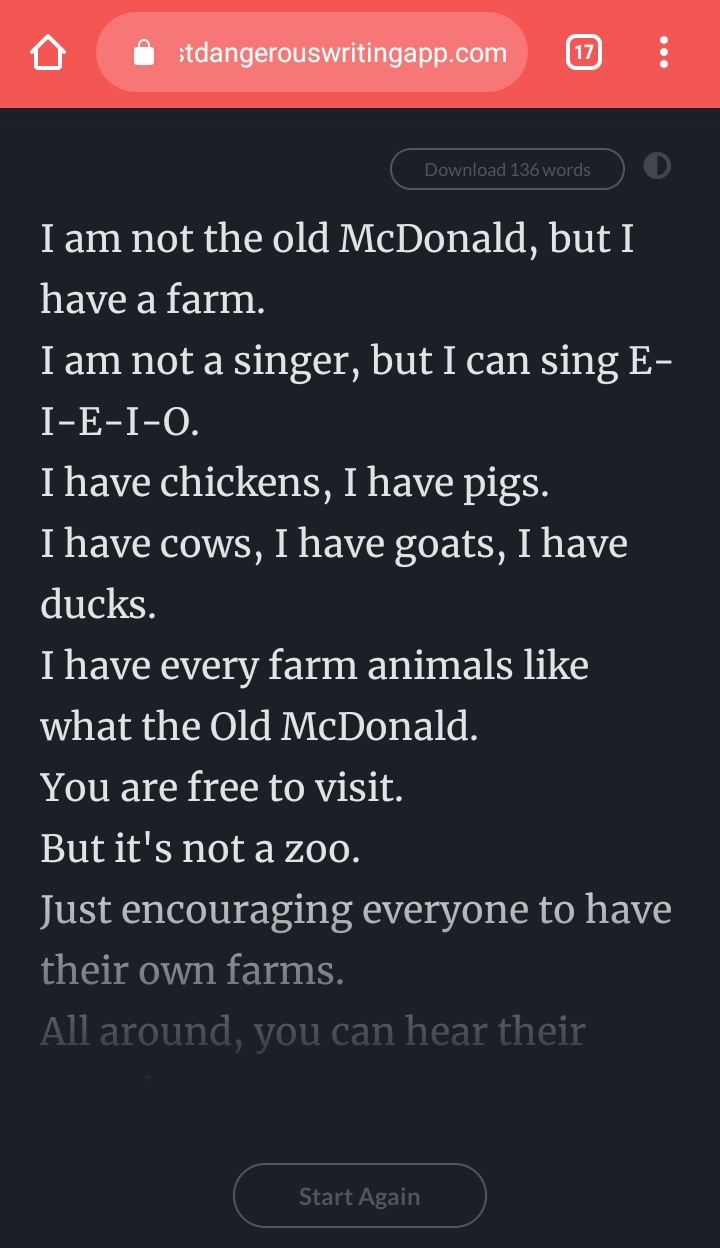720x1248 pixels.
Task: Tap the URL address bar
Action: pos(320,53)
